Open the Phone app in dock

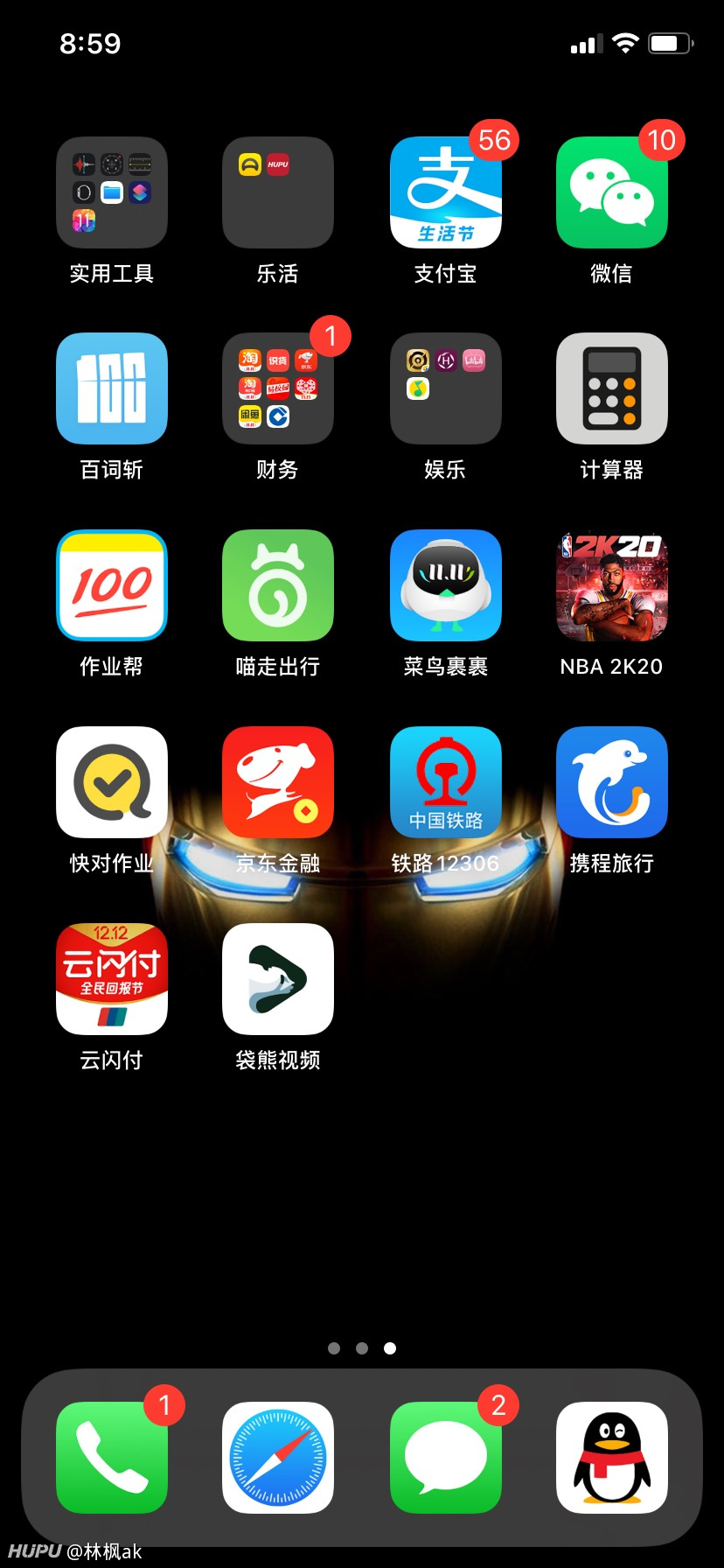[x=112, y=1458]
